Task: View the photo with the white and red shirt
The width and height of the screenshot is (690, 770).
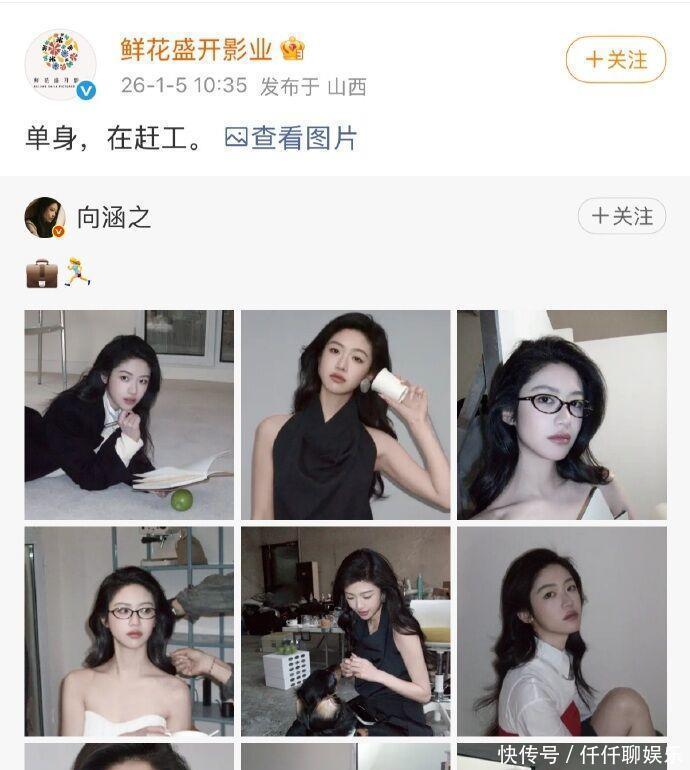Action: (x=561, y=631)
